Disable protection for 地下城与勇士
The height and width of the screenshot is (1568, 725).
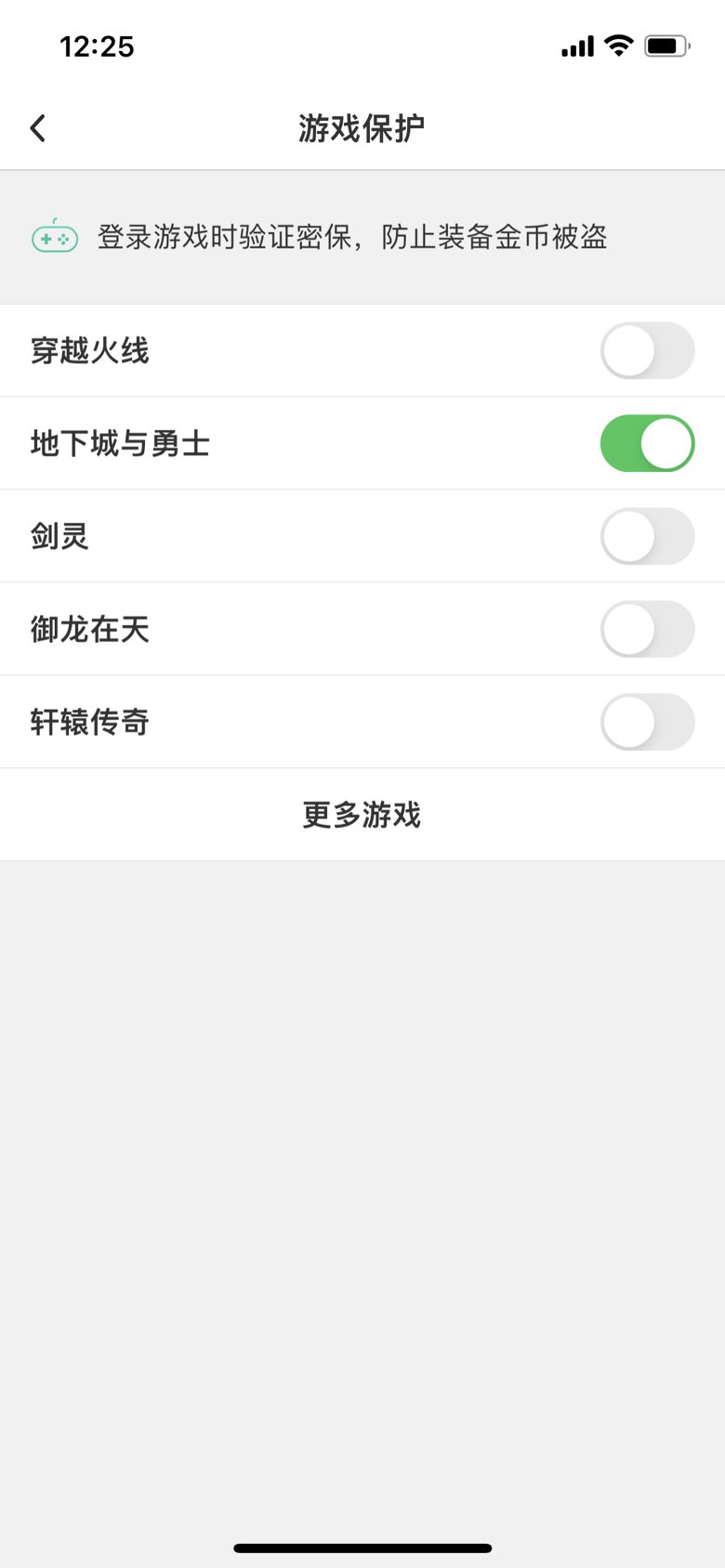648,444
